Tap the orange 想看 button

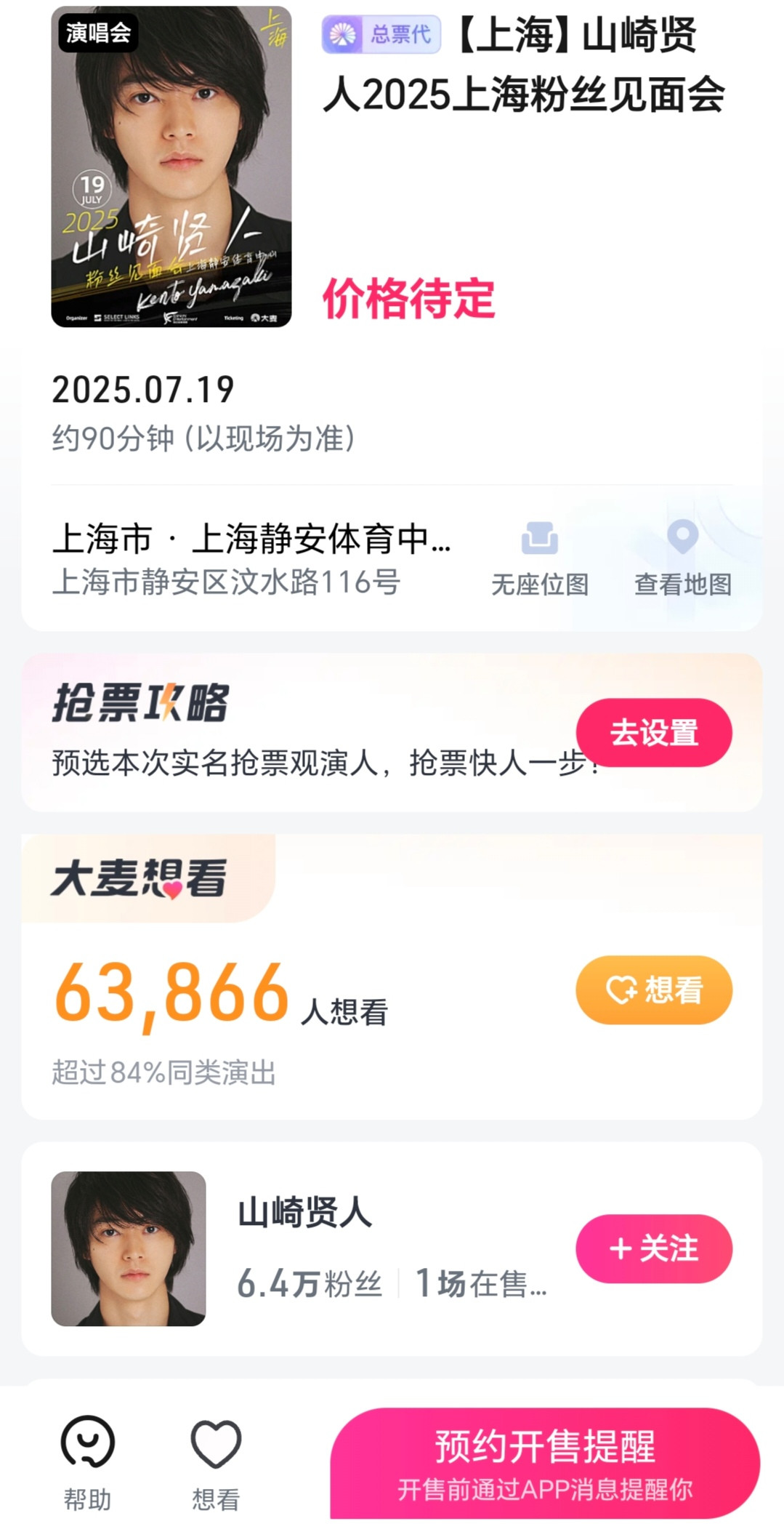(654, 990)
